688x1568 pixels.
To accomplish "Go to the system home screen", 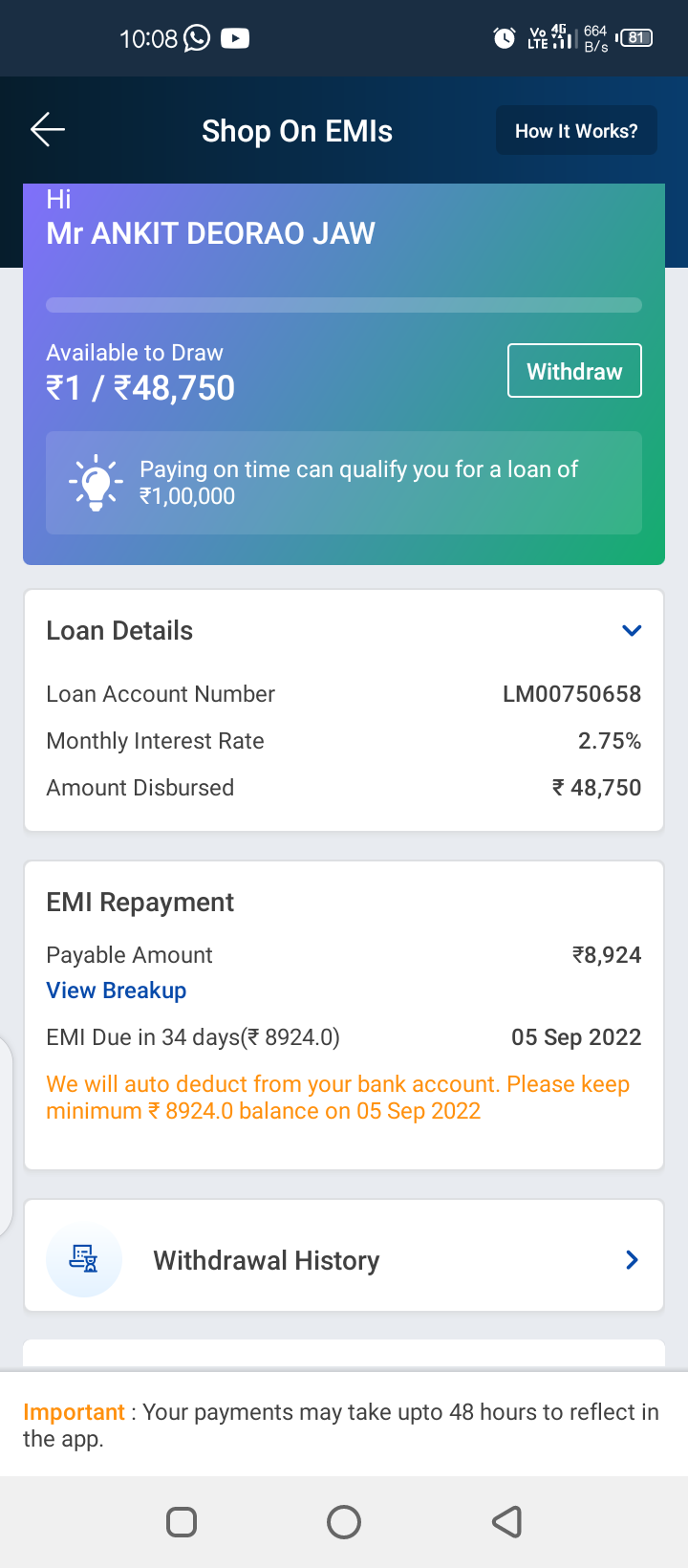I will tap(344, 1522).
